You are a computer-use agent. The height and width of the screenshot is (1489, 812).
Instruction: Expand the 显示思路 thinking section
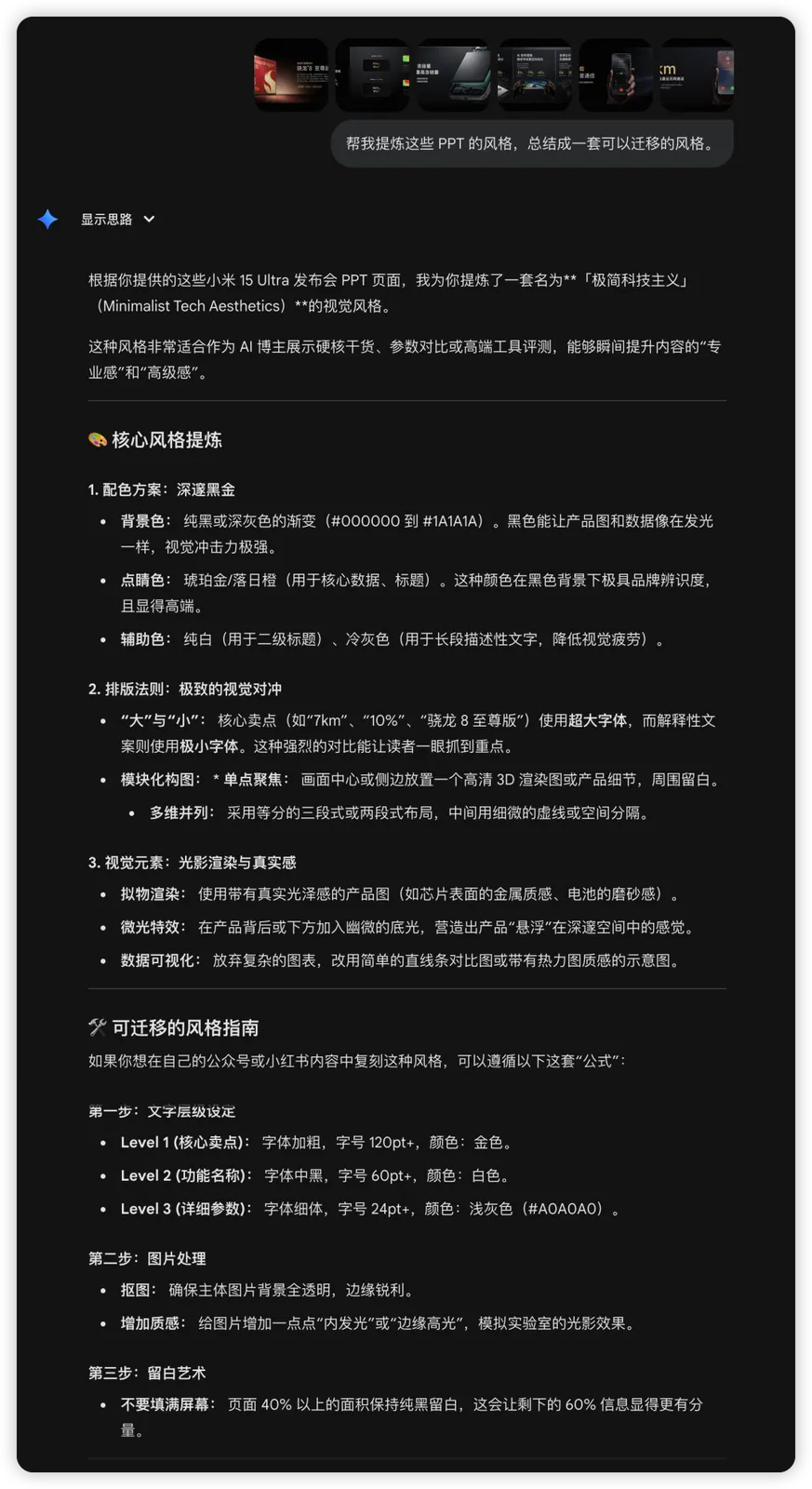pos(117,220)
